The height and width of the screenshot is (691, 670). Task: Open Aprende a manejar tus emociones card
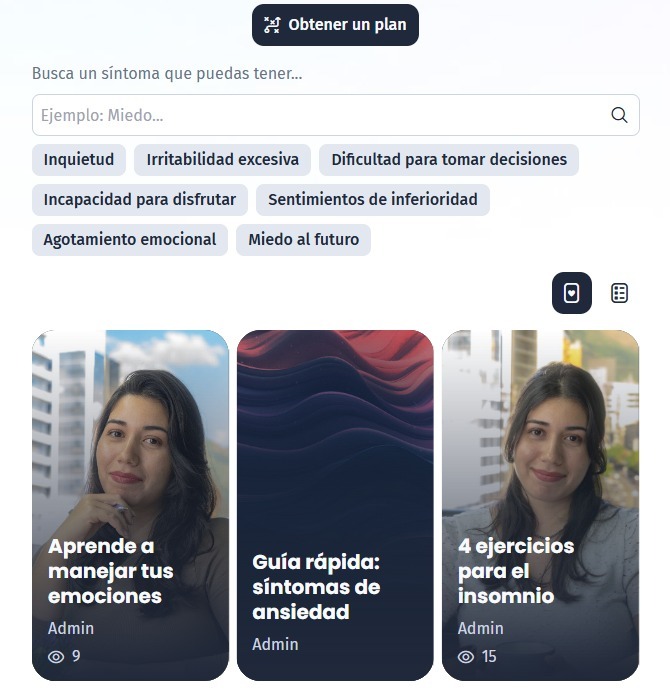tap(130, 505)
